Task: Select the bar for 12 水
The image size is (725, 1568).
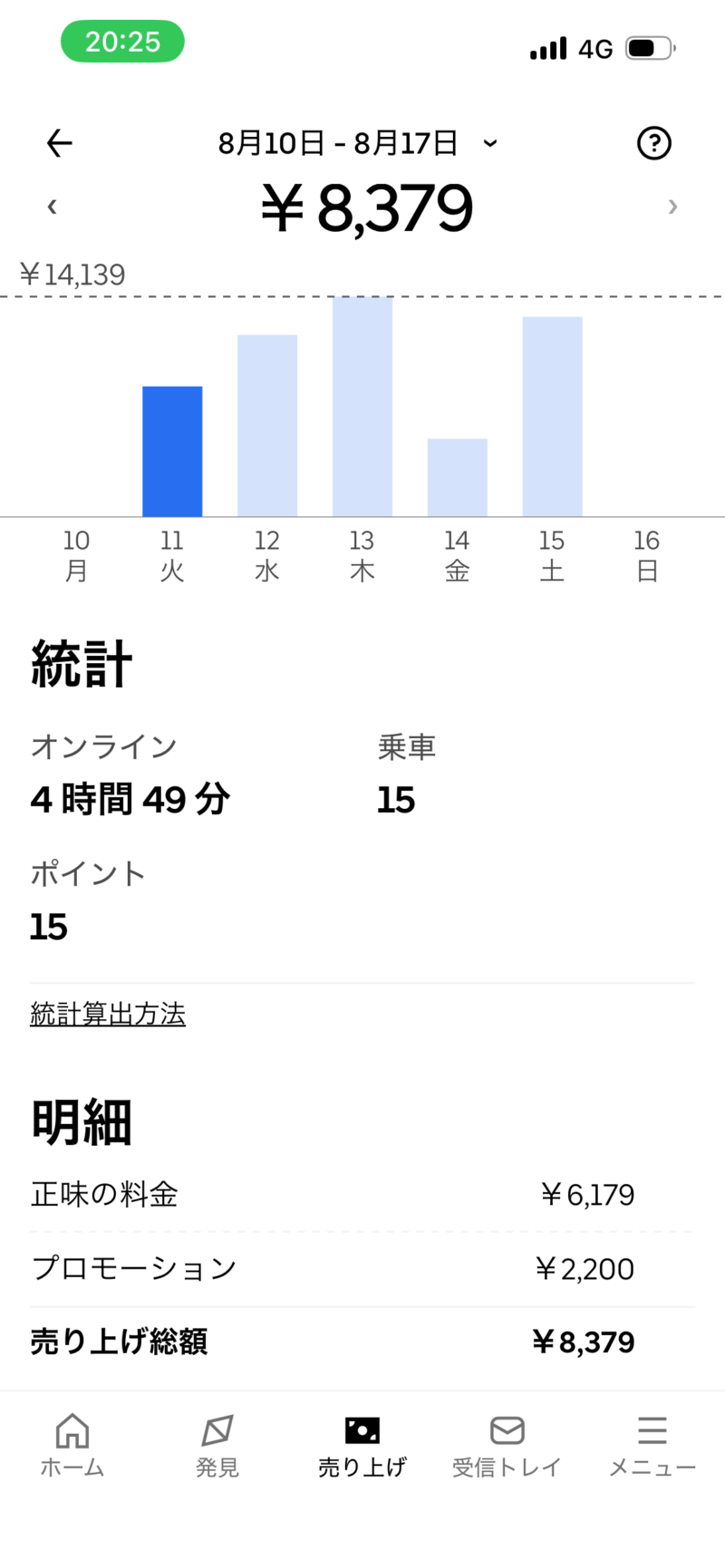Action: coord(267,426)
